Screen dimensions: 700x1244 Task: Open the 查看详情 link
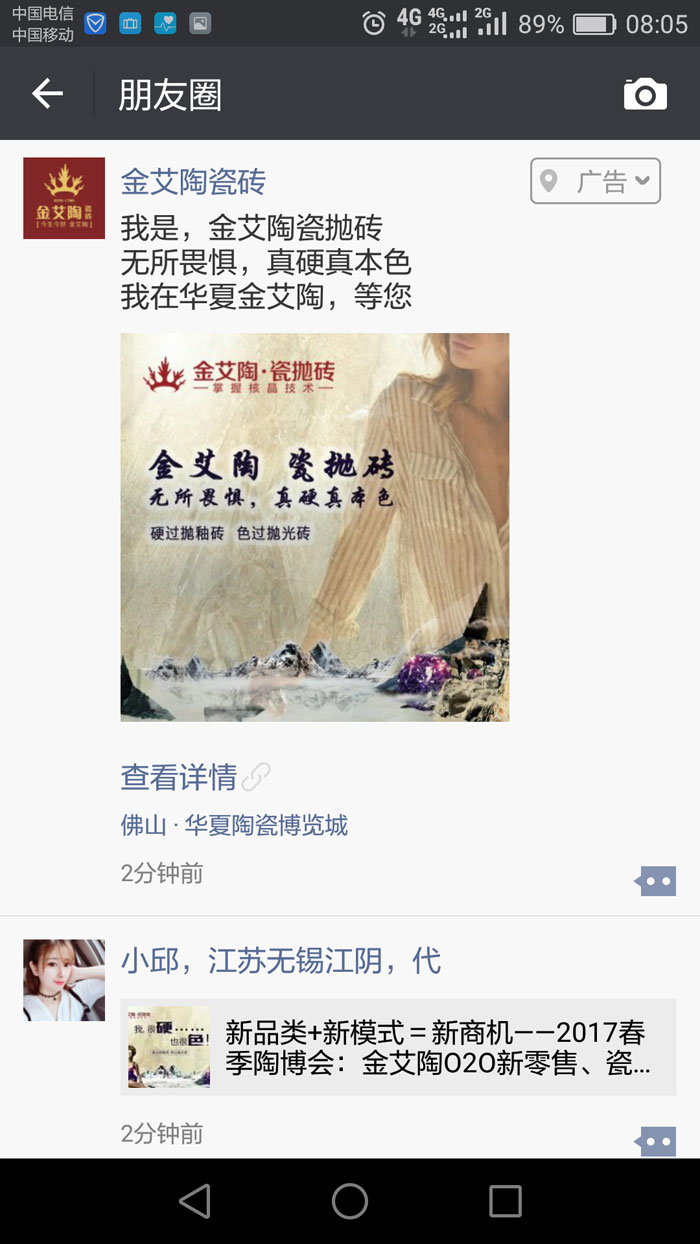point(180,777)
